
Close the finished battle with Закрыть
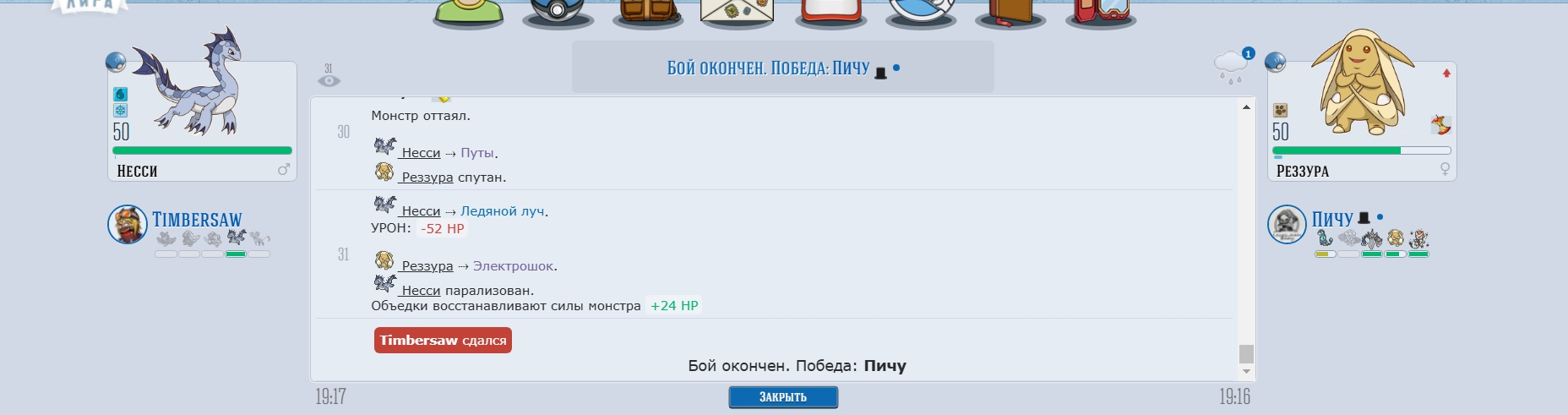click(782, 396)
